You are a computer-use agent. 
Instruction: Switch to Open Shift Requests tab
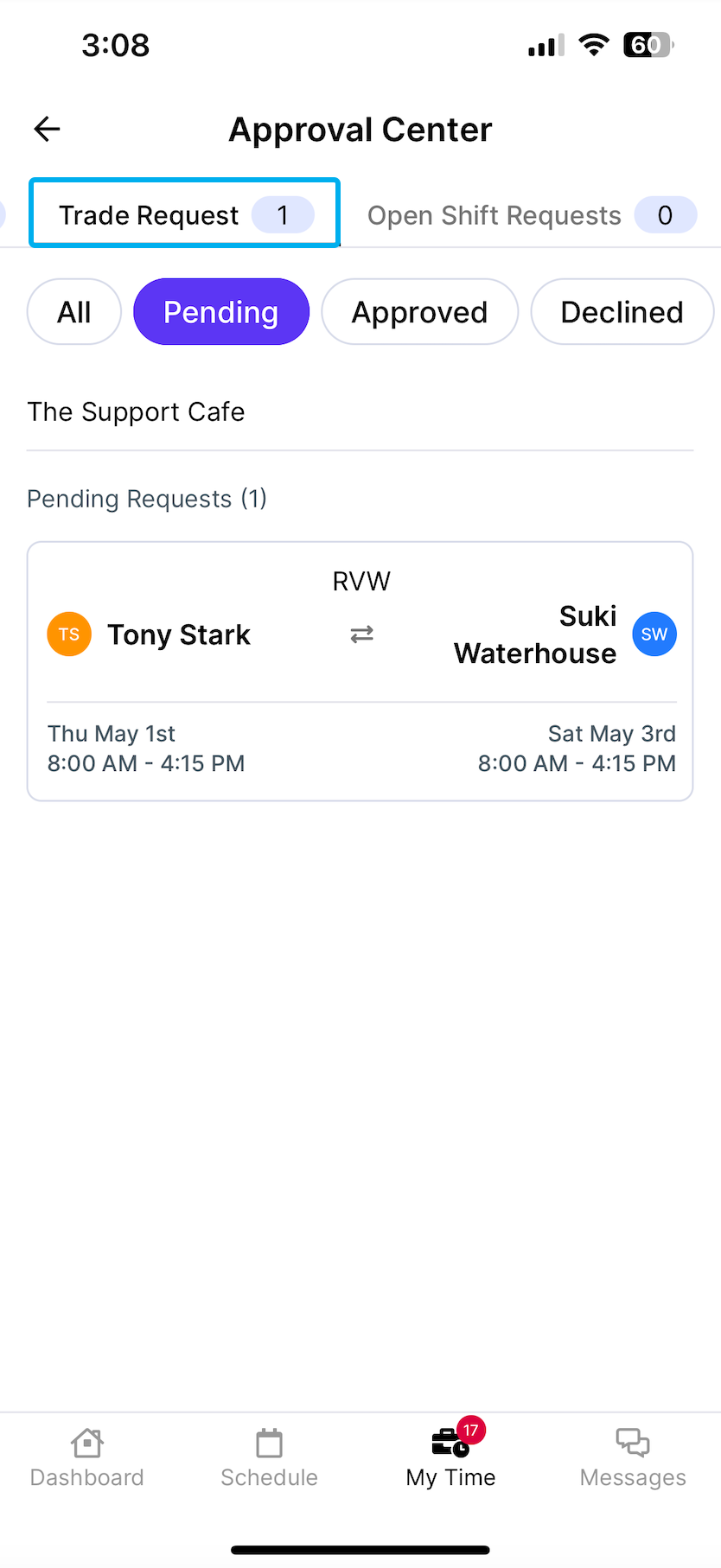pyautogui.click(x=530, y=215)
